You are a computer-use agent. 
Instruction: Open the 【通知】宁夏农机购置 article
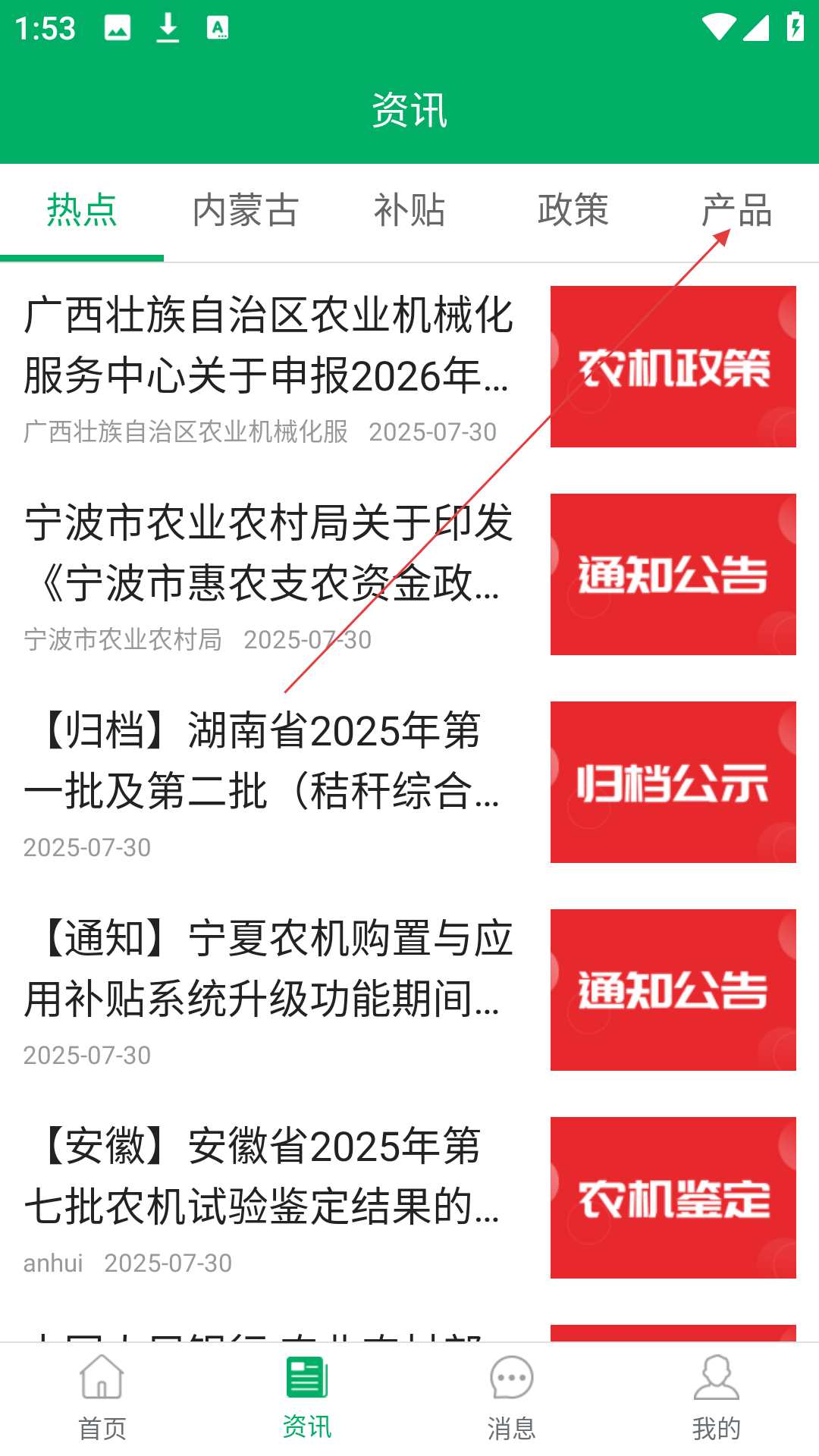409,990
